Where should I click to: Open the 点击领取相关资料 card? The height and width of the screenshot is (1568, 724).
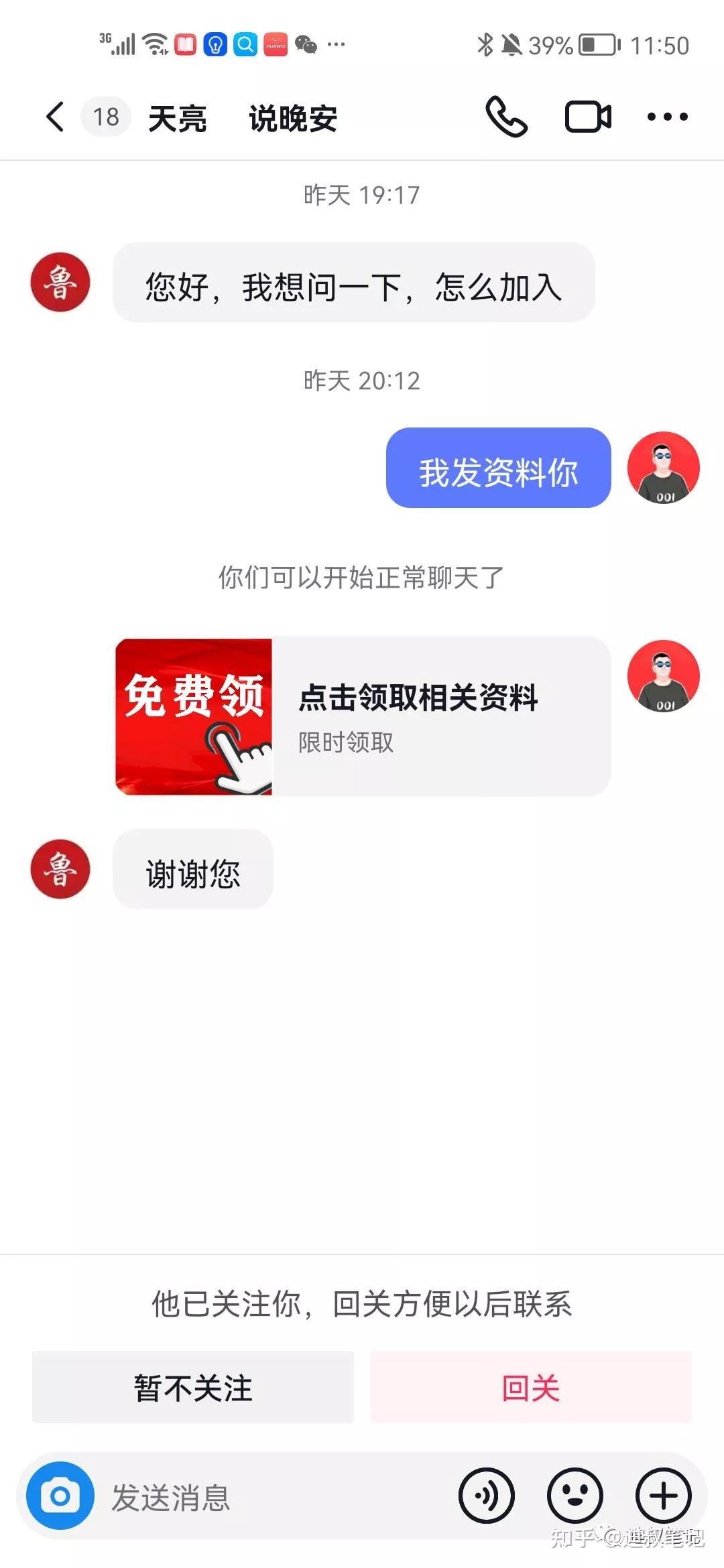click(363, 716)
